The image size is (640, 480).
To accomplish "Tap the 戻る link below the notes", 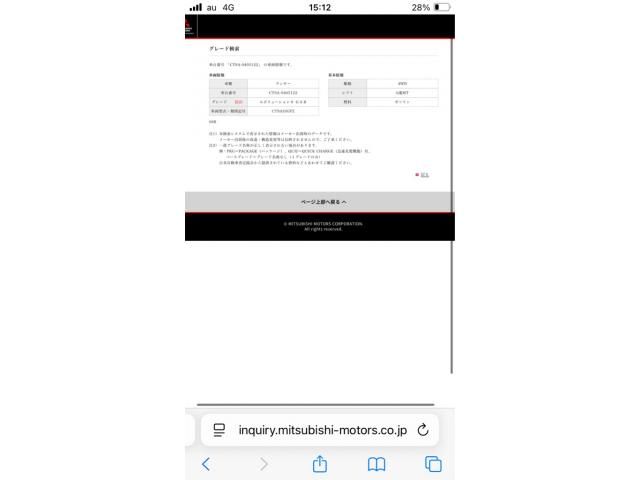I will (424, 174).
